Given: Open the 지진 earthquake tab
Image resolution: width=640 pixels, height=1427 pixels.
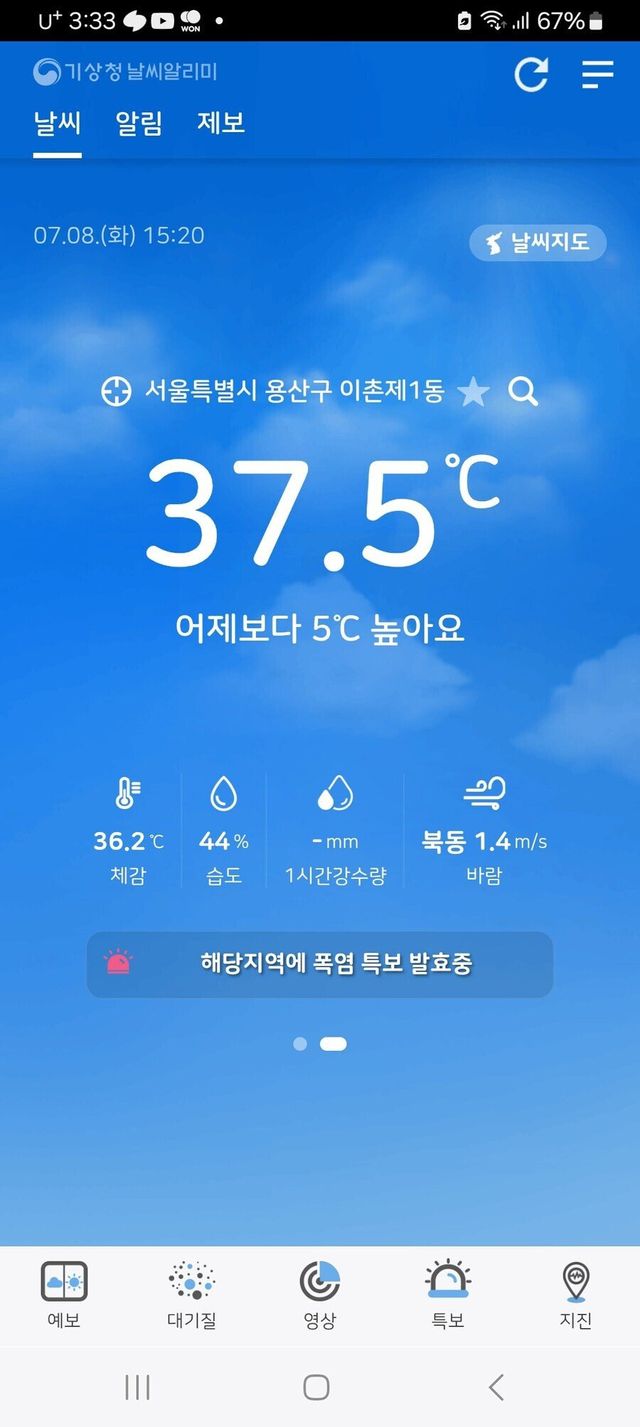Looking at the screenshot, I should tap(576, 1295).
